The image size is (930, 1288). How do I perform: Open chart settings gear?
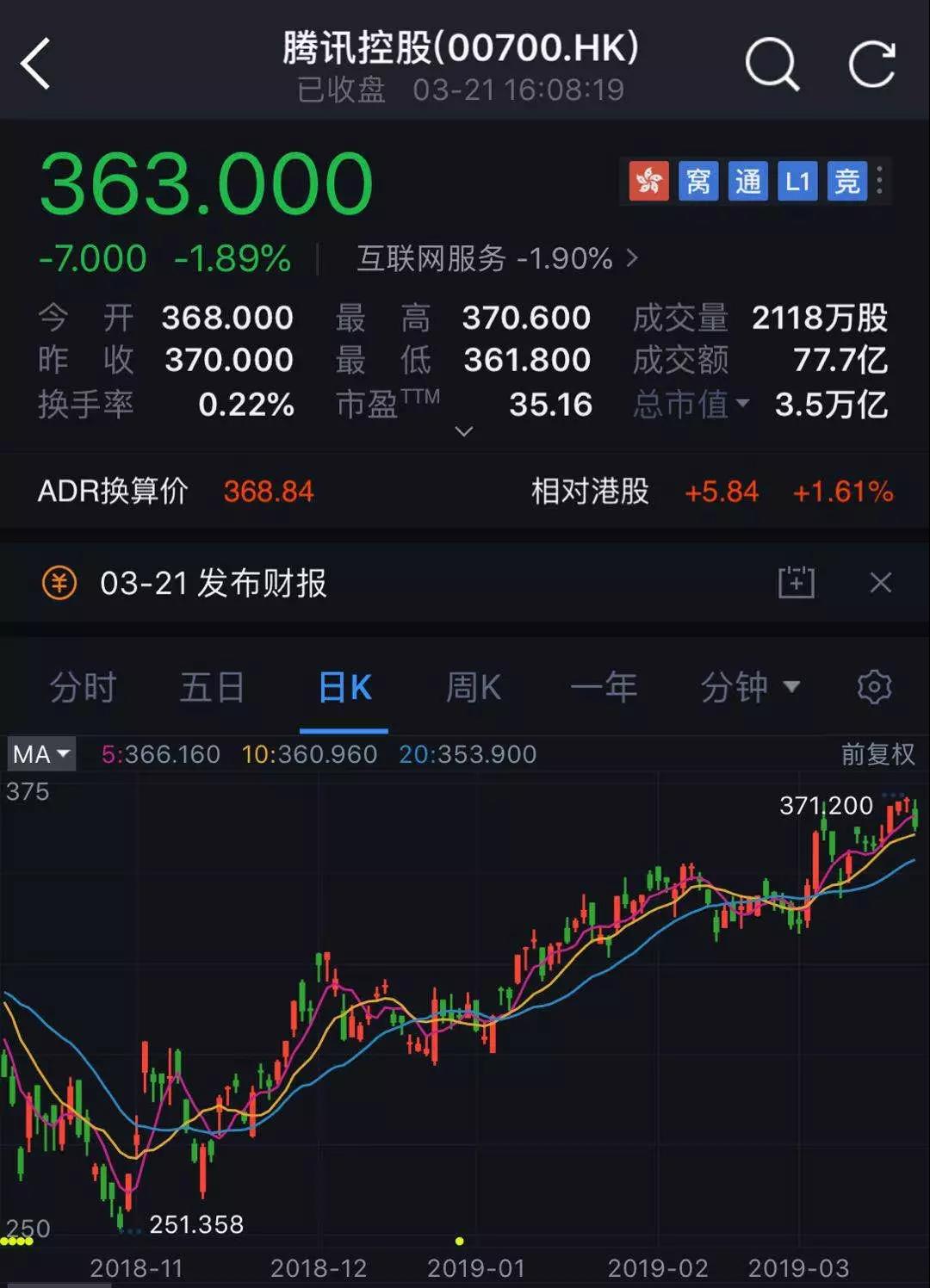pos(874,687)
